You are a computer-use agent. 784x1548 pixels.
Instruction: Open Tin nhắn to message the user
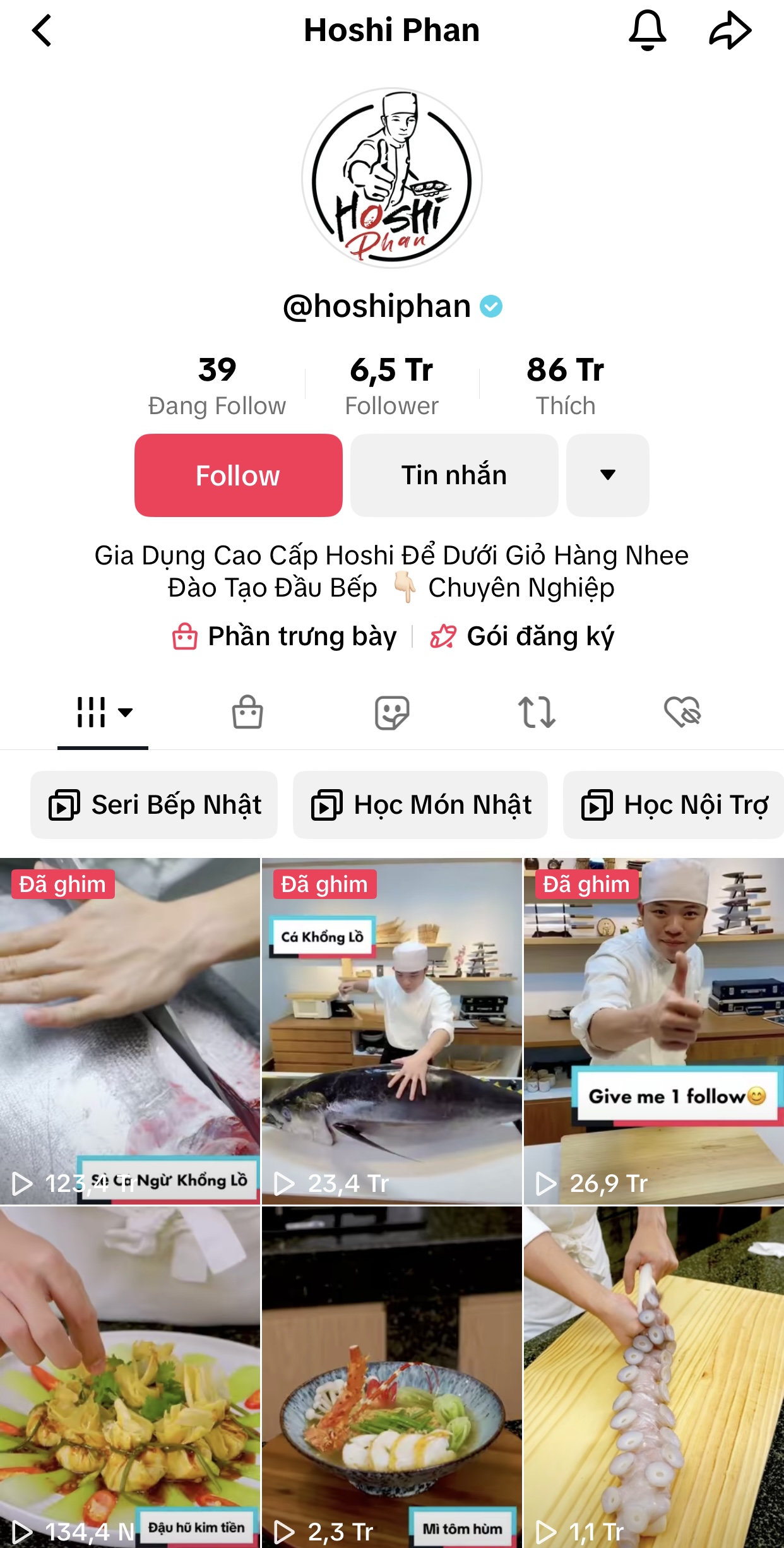tap(454, 475)
